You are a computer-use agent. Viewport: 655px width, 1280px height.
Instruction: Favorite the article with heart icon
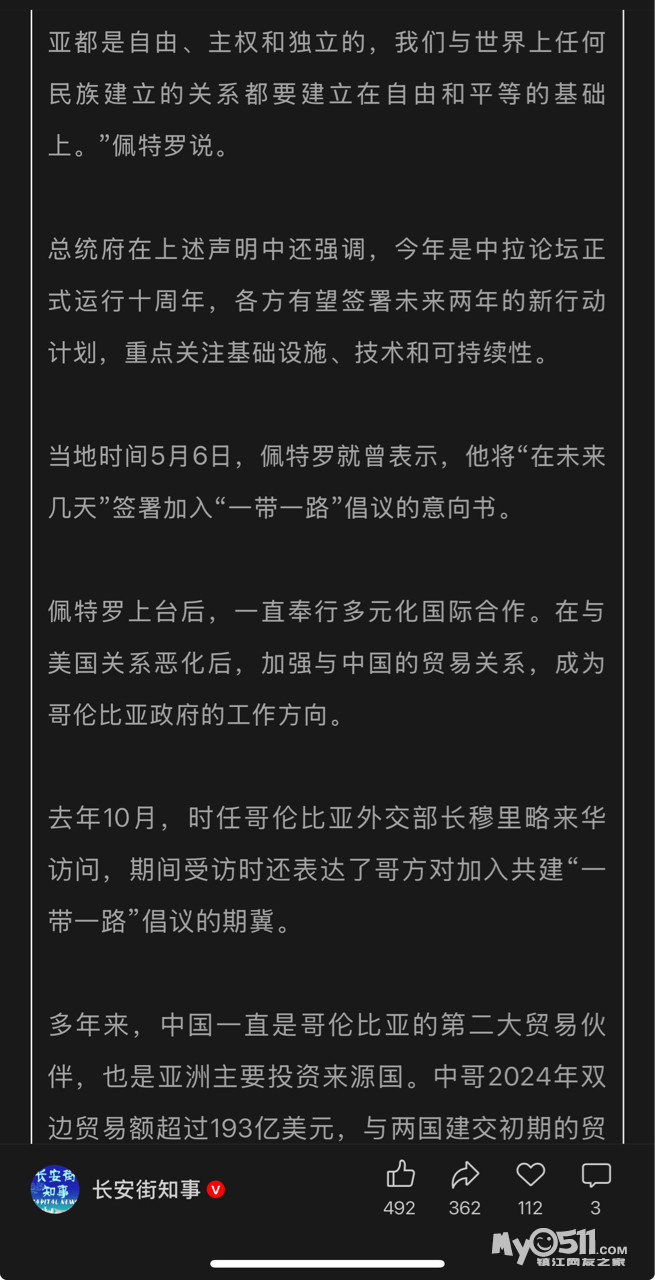(530, 1174)
